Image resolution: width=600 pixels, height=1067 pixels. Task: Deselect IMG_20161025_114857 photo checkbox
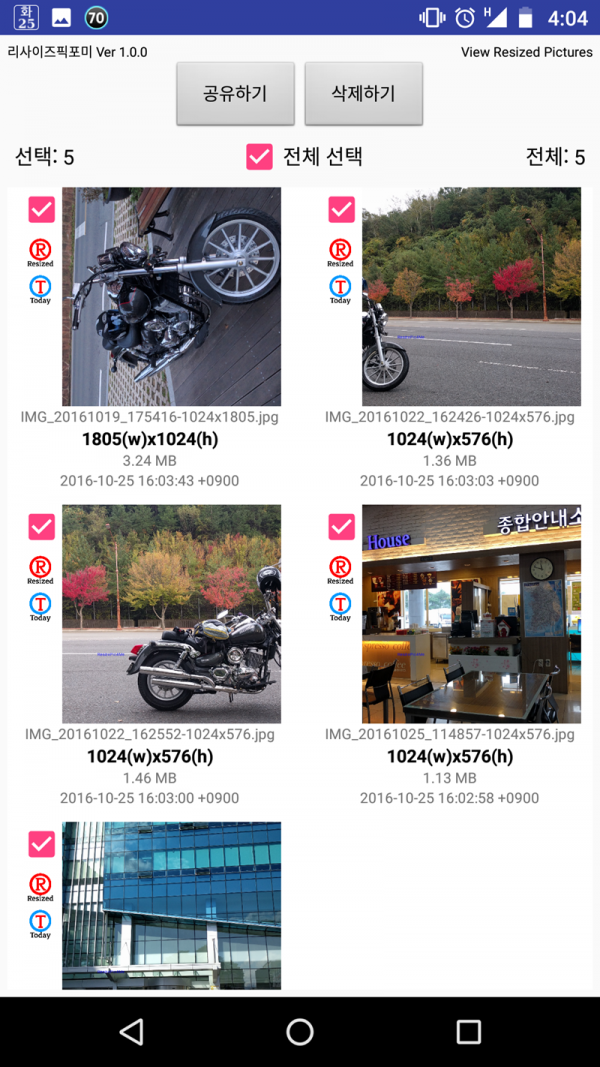(341, 526)
